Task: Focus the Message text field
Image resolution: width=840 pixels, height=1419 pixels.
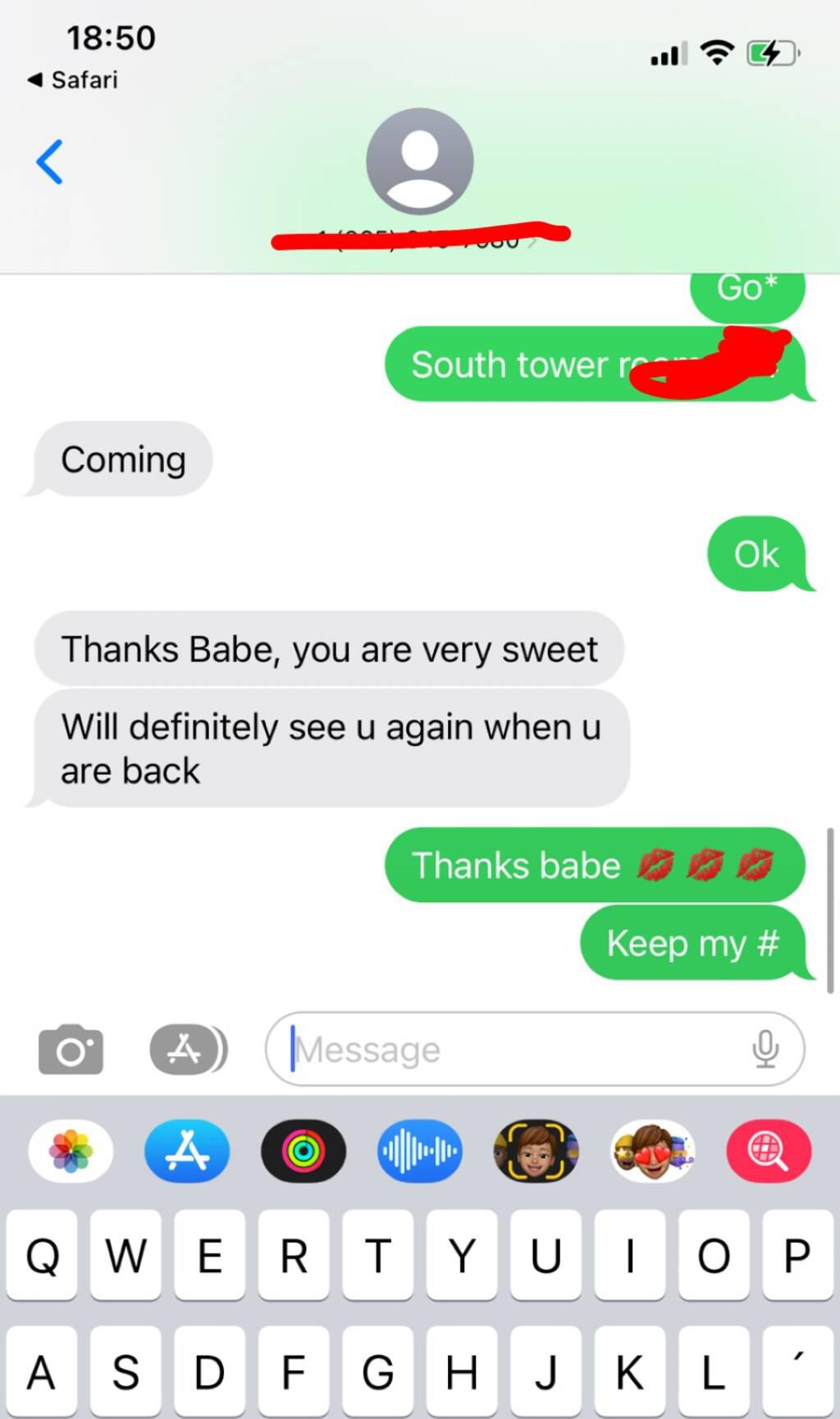Action: 535,1049
